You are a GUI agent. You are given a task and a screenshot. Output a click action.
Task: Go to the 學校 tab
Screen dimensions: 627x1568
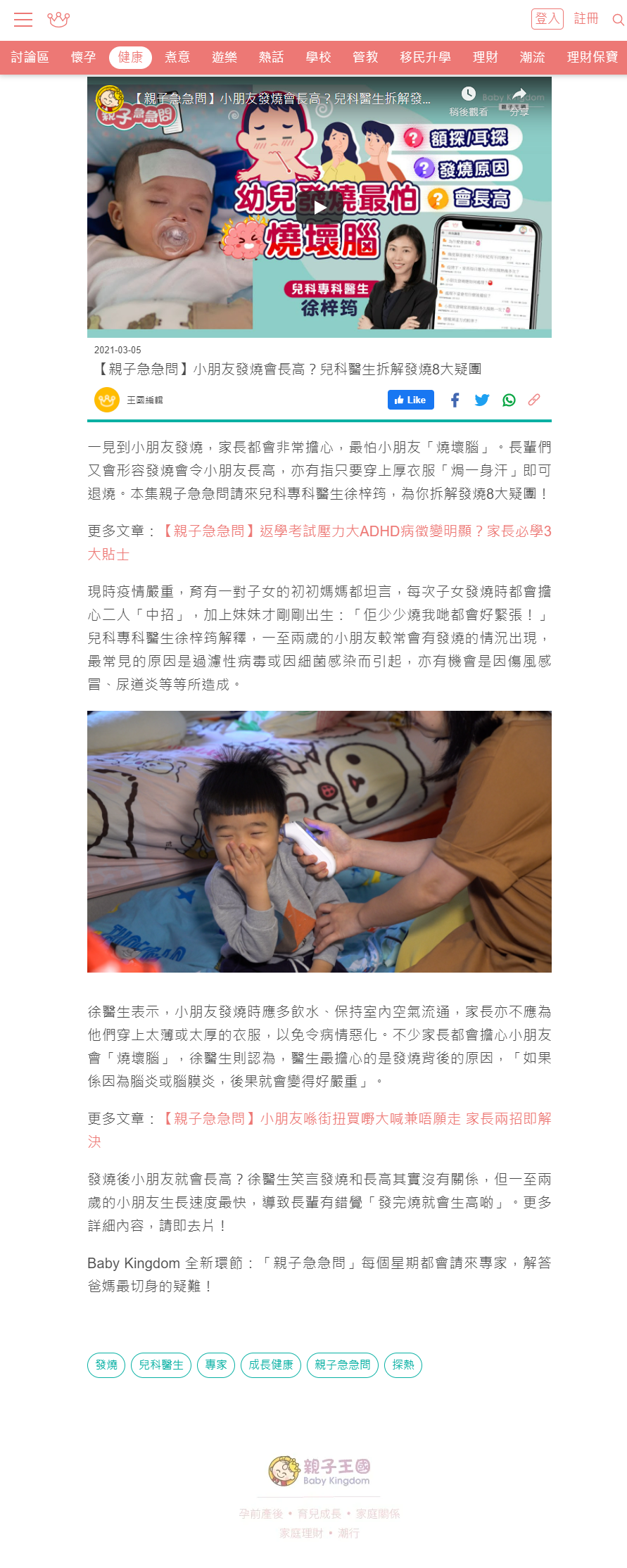tap(318, 58)
